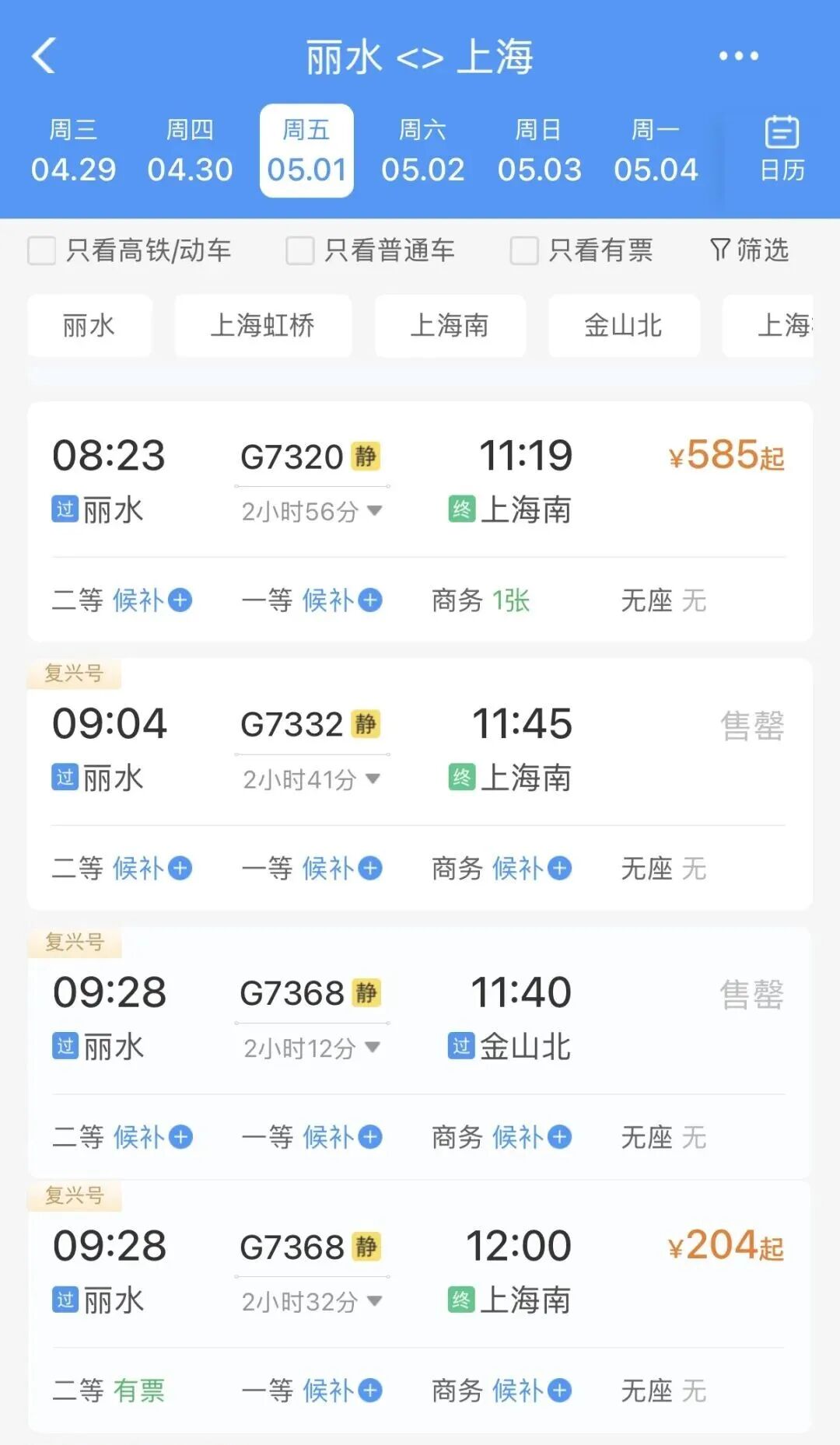Expand stops for G7332 2小时41分
Screen dimensions: 840x1445
311,779
